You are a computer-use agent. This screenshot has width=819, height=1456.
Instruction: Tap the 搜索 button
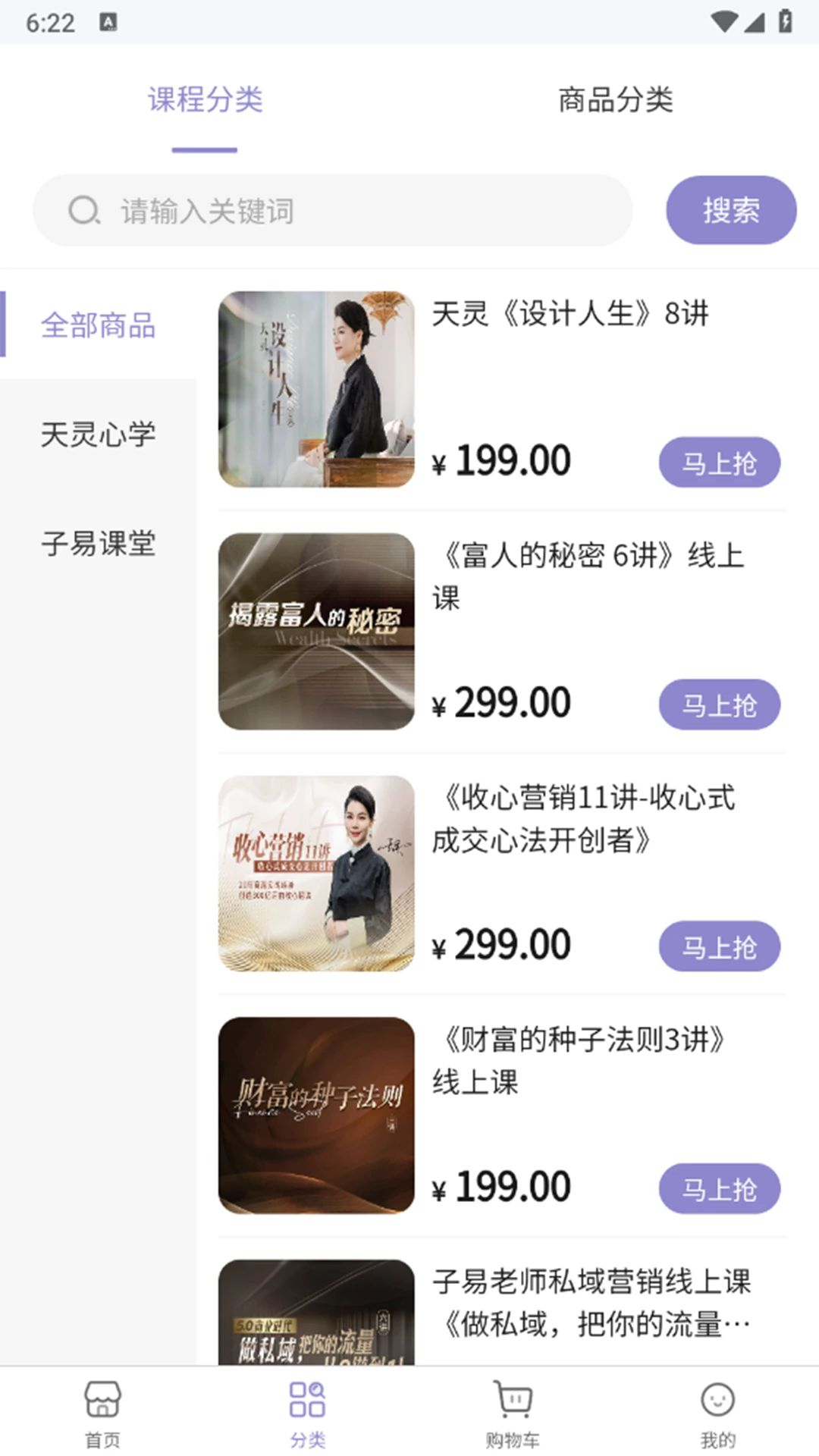(731, 210)
